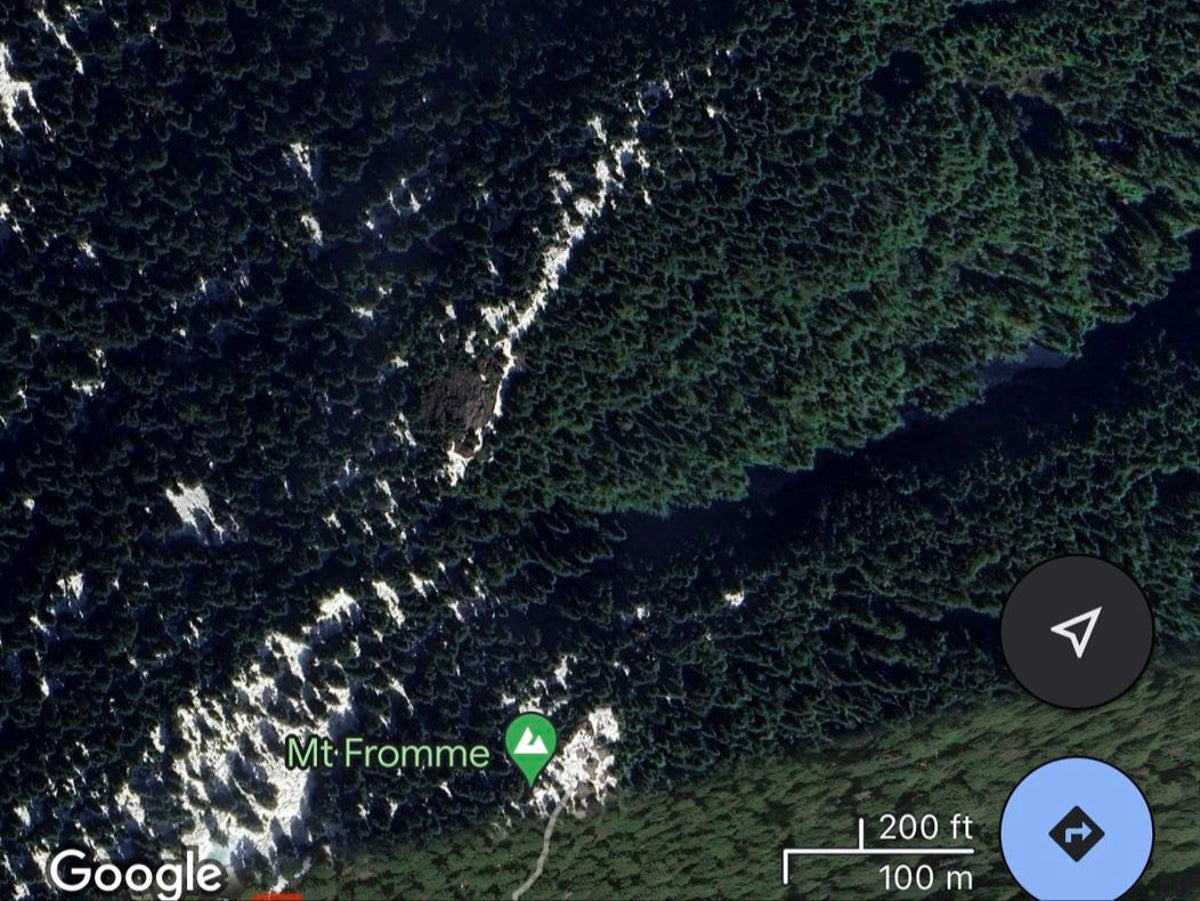Viewport: 1200px width, 901px height.
Task: Select the Mt Fromme peak marker
Action: [531, 745]
